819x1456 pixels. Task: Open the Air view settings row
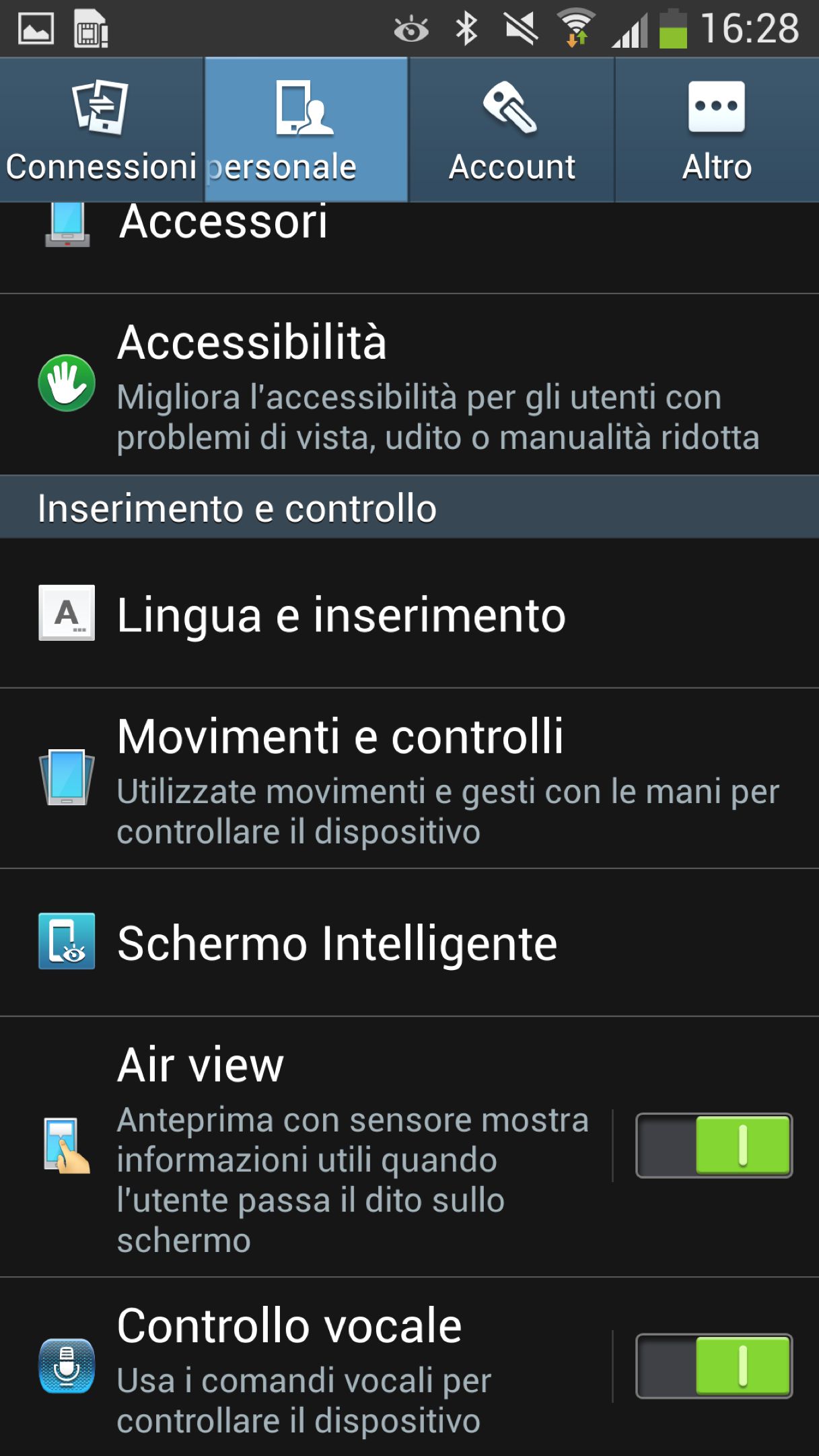click(306, 1146)
